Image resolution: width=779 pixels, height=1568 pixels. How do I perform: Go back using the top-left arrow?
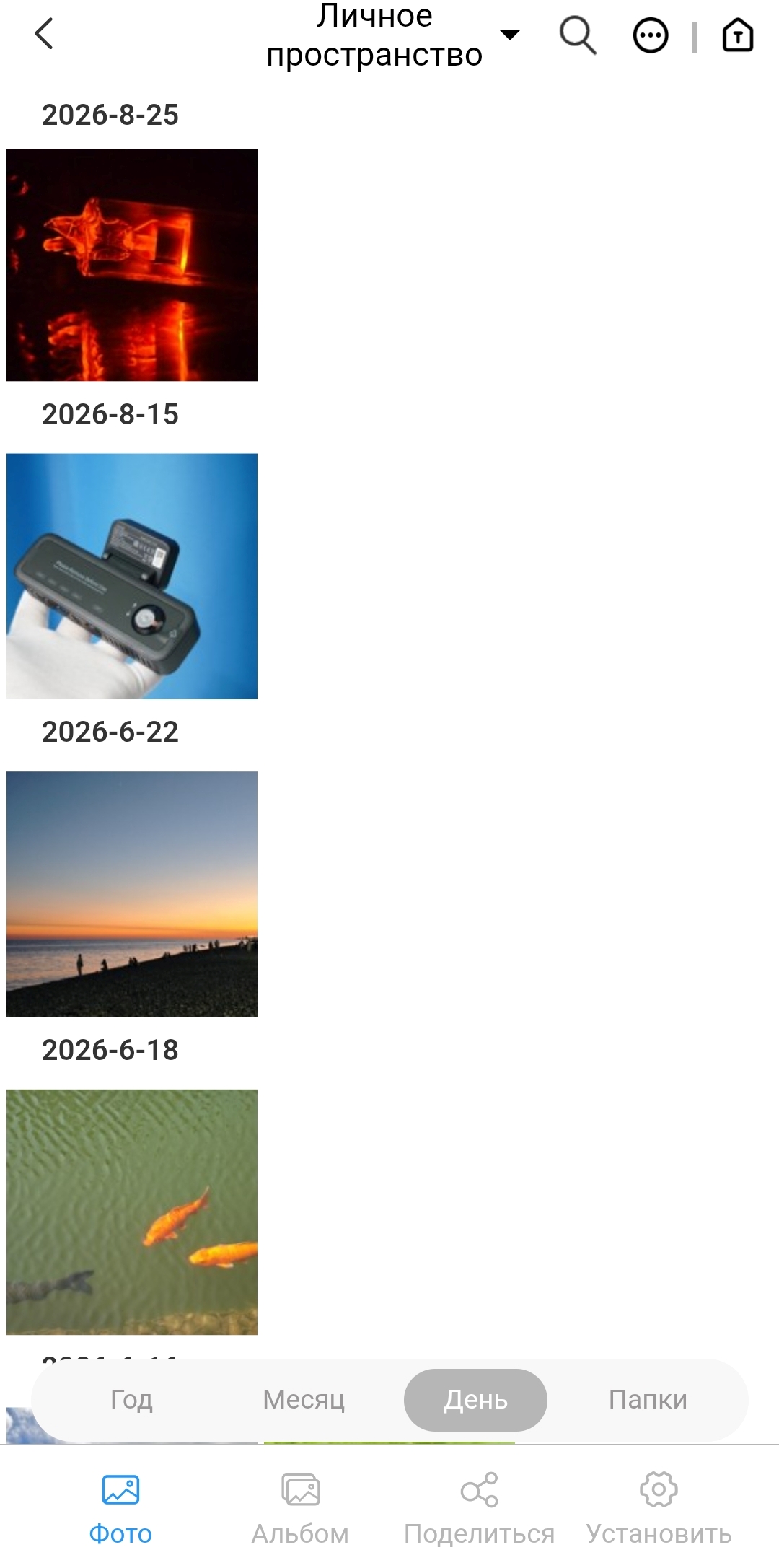(x=44, y=34)
